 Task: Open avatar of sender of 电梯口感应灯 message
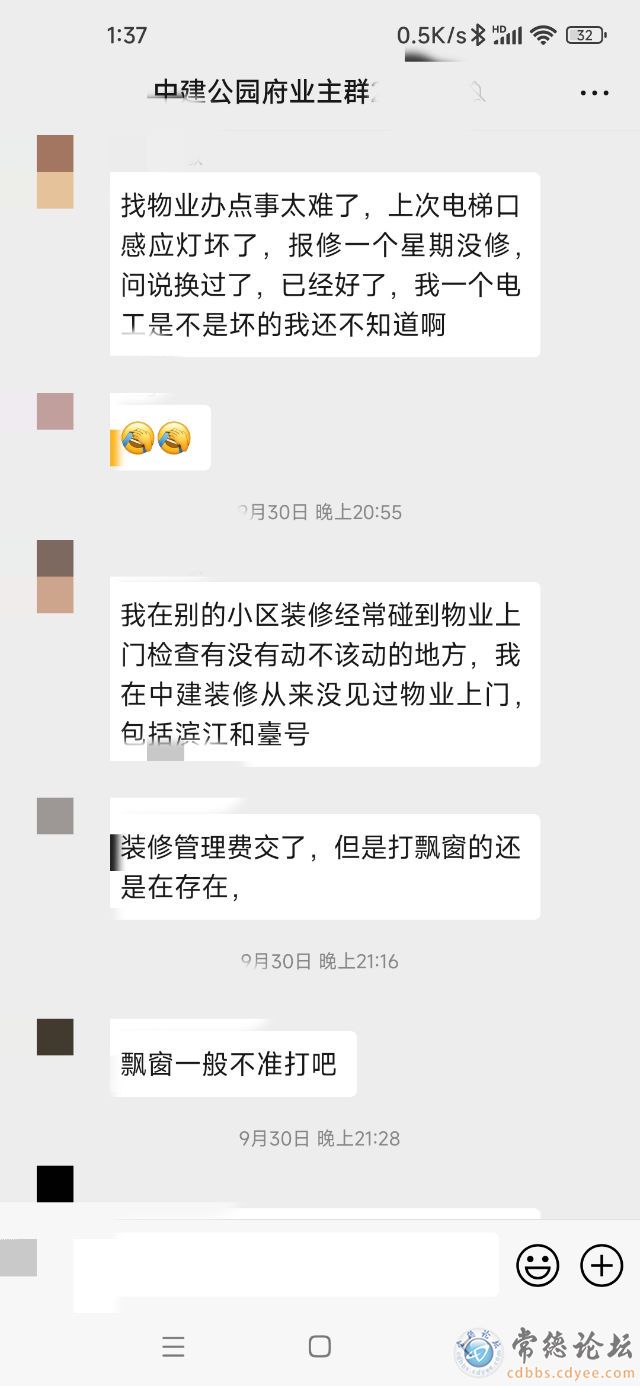(55, 172)
